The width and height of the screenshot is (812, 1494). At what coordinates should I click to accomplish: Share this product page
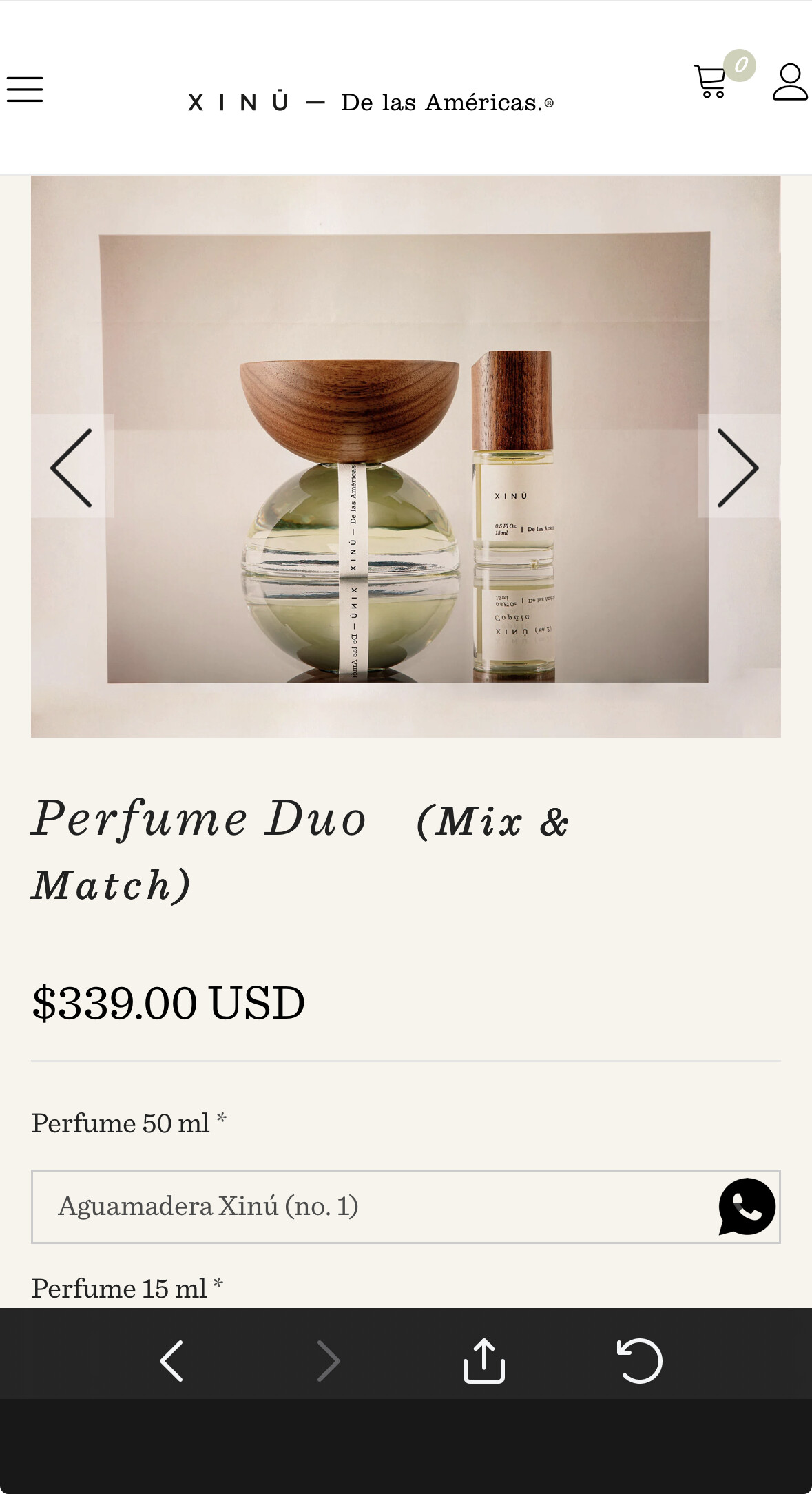pyautogui.click(x=484, y=1360)
